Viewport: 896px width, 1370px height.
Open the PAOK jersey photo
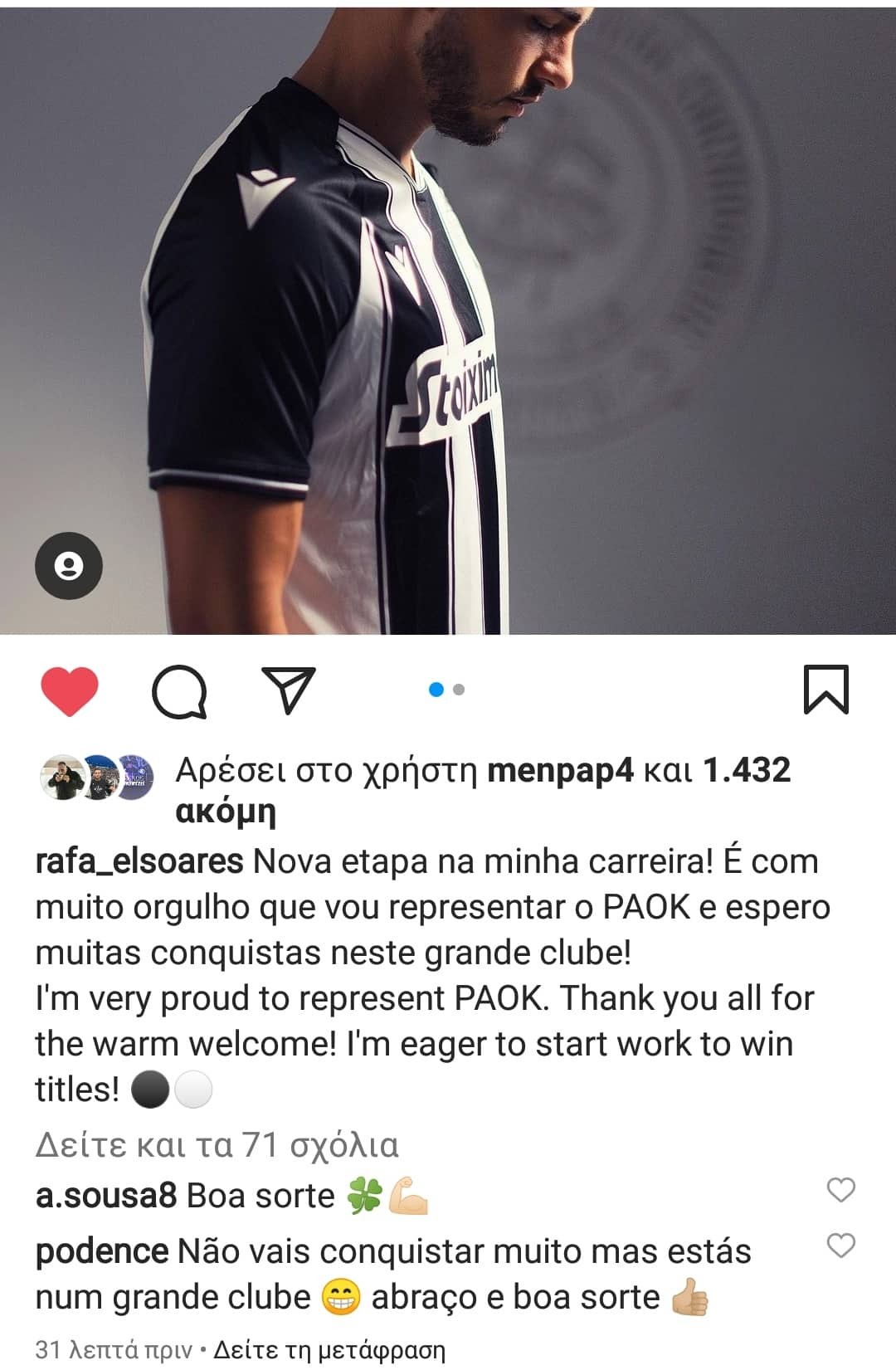(448, 315)
